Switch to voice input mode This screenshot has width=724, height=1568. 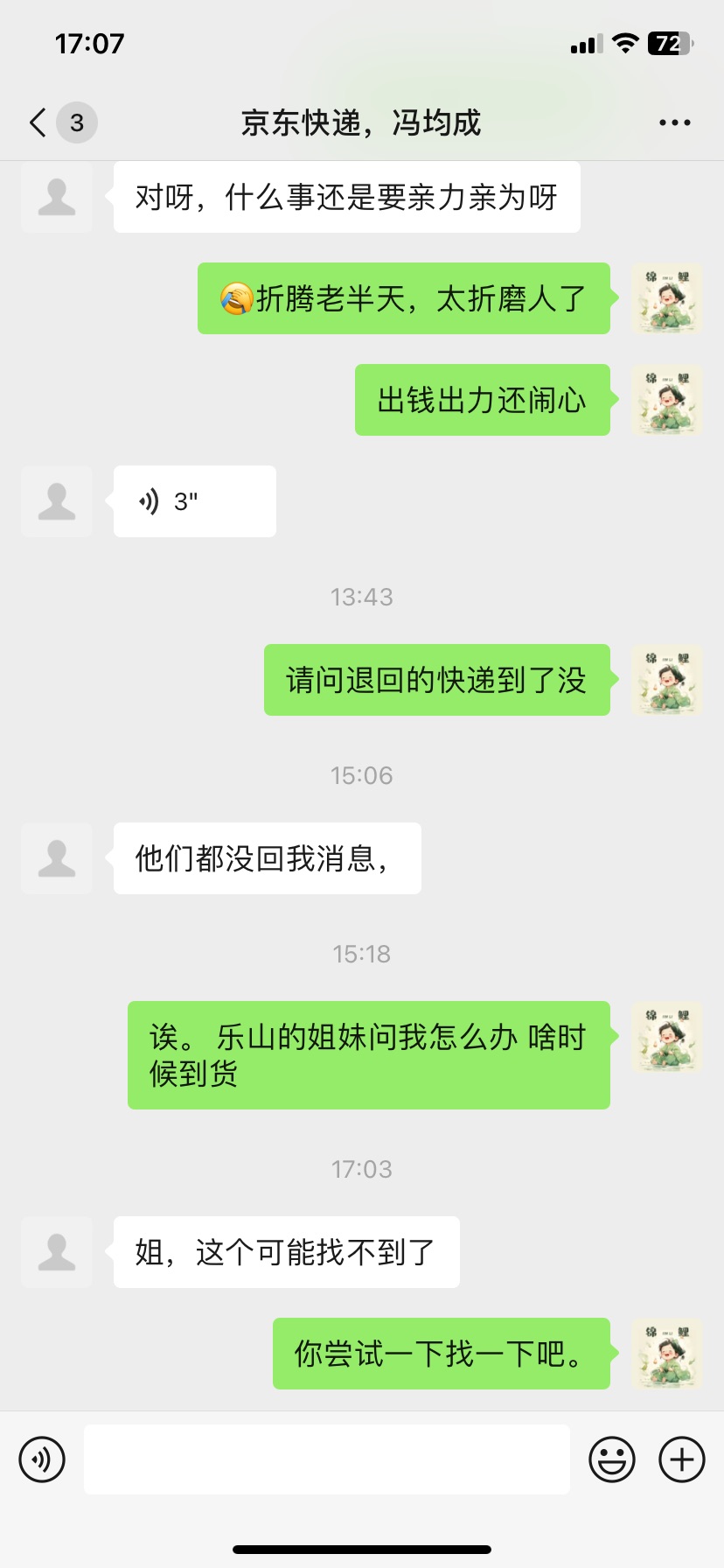click(42, 1459)
